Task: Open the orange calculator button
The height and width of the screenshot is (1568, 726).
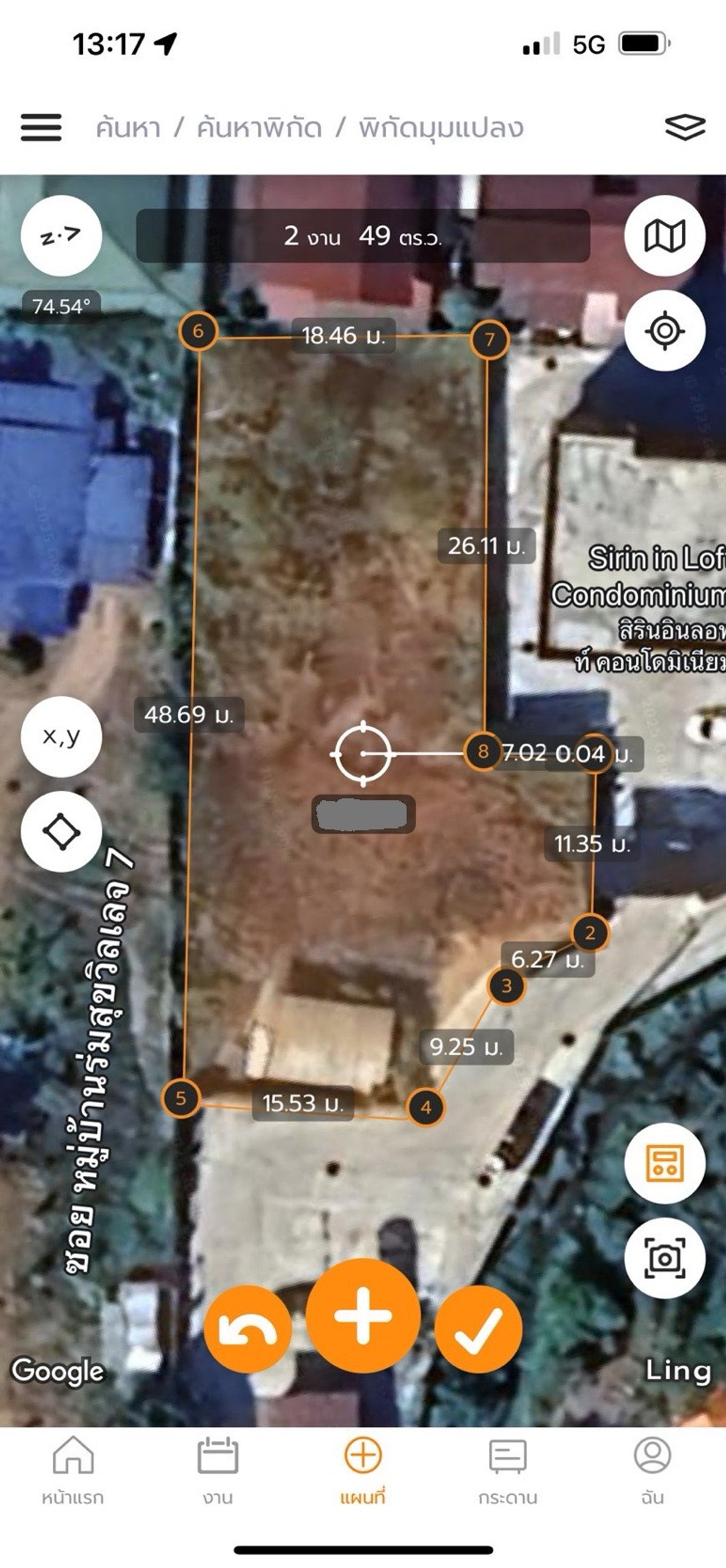Action: point(664,1163)
